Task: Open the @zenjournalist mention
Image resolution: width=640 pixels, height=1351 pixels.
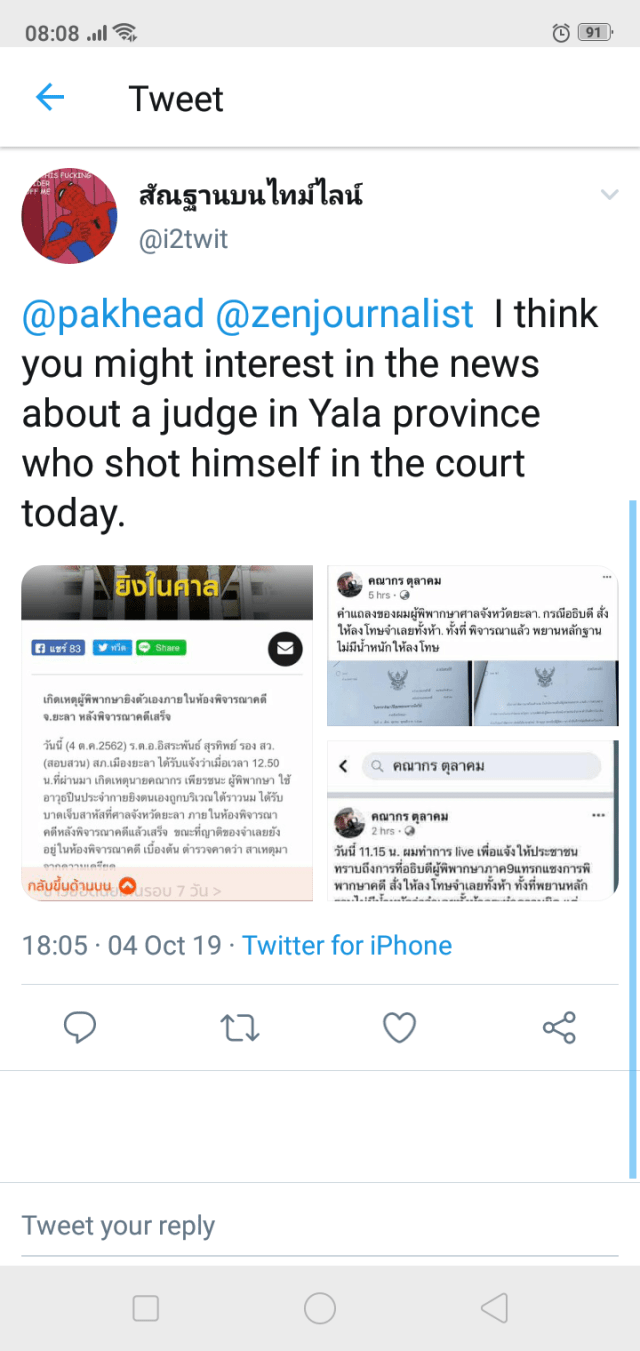Action: (344, 314)
